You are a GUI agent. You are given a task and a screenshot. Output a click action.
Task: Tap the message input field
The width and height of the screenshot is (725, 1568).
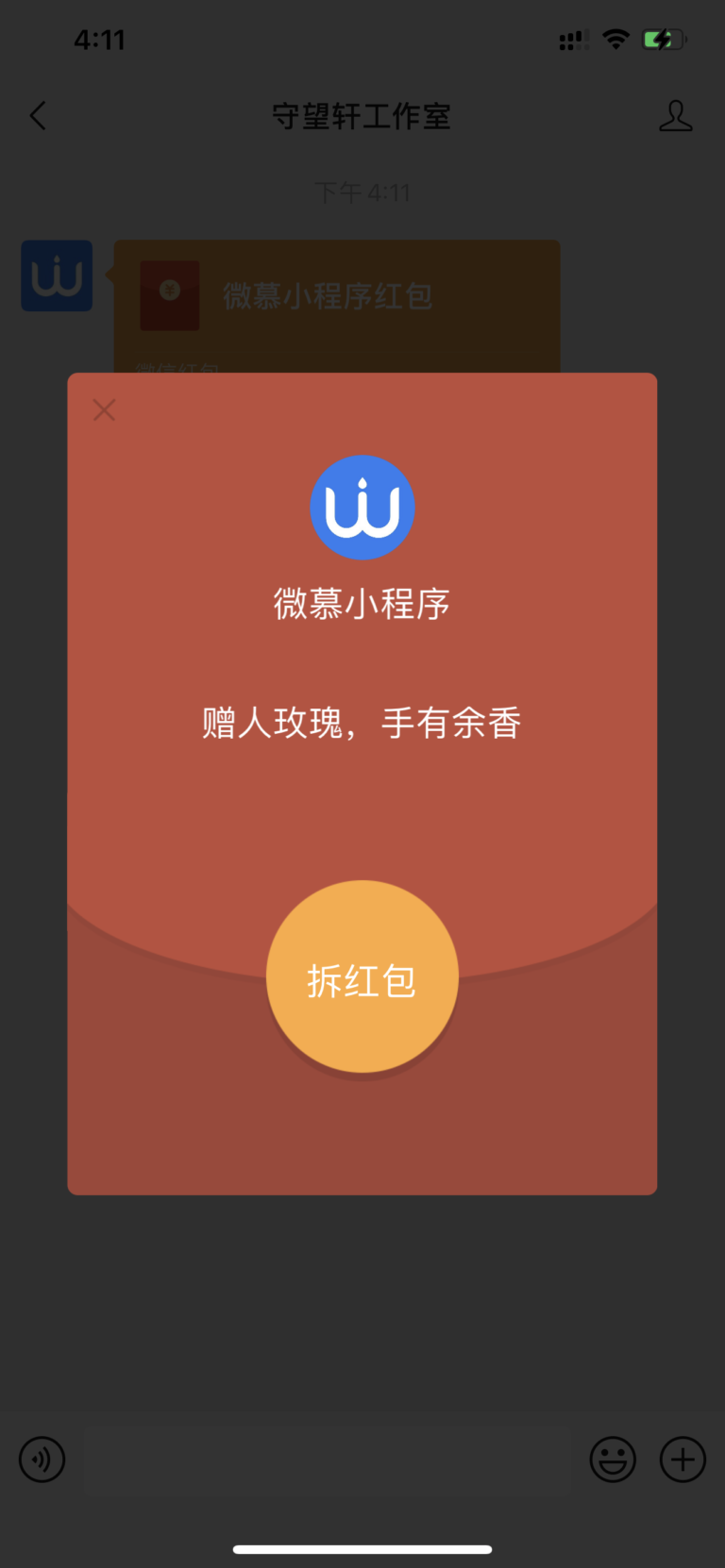pos(327,1460)
